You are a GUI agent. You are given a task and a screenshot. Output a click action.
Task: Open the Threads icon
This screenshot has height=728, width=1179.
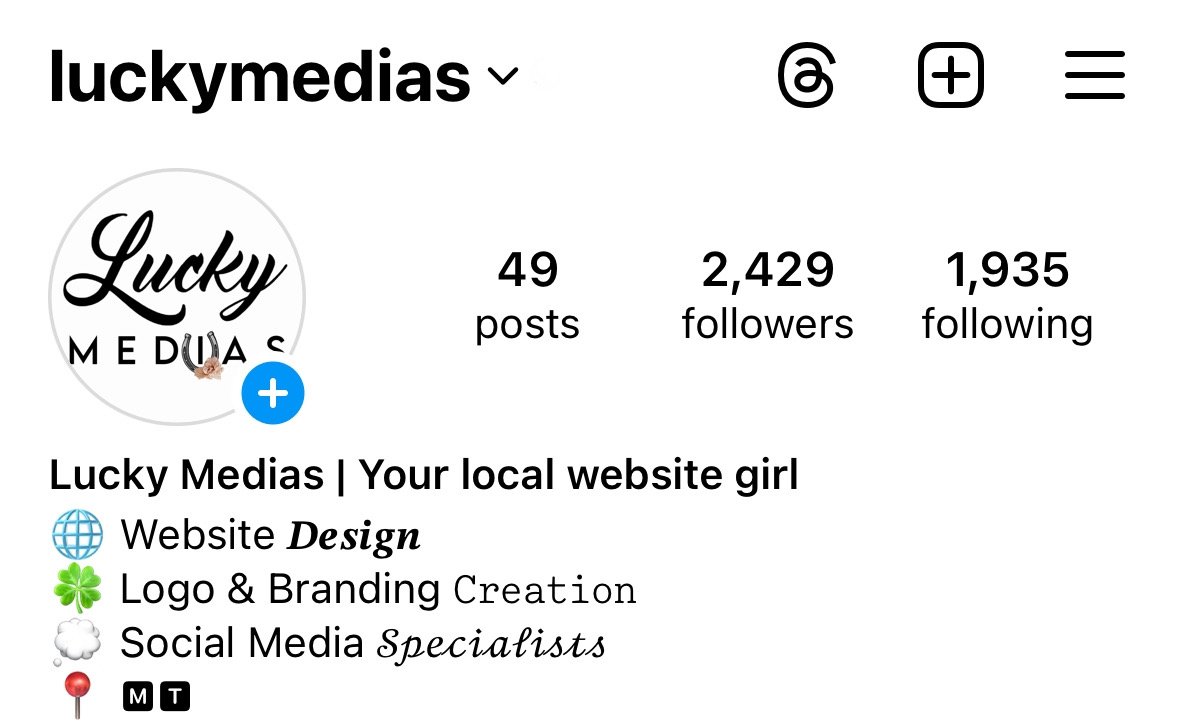pyautogui.click(x=806, y=77)
